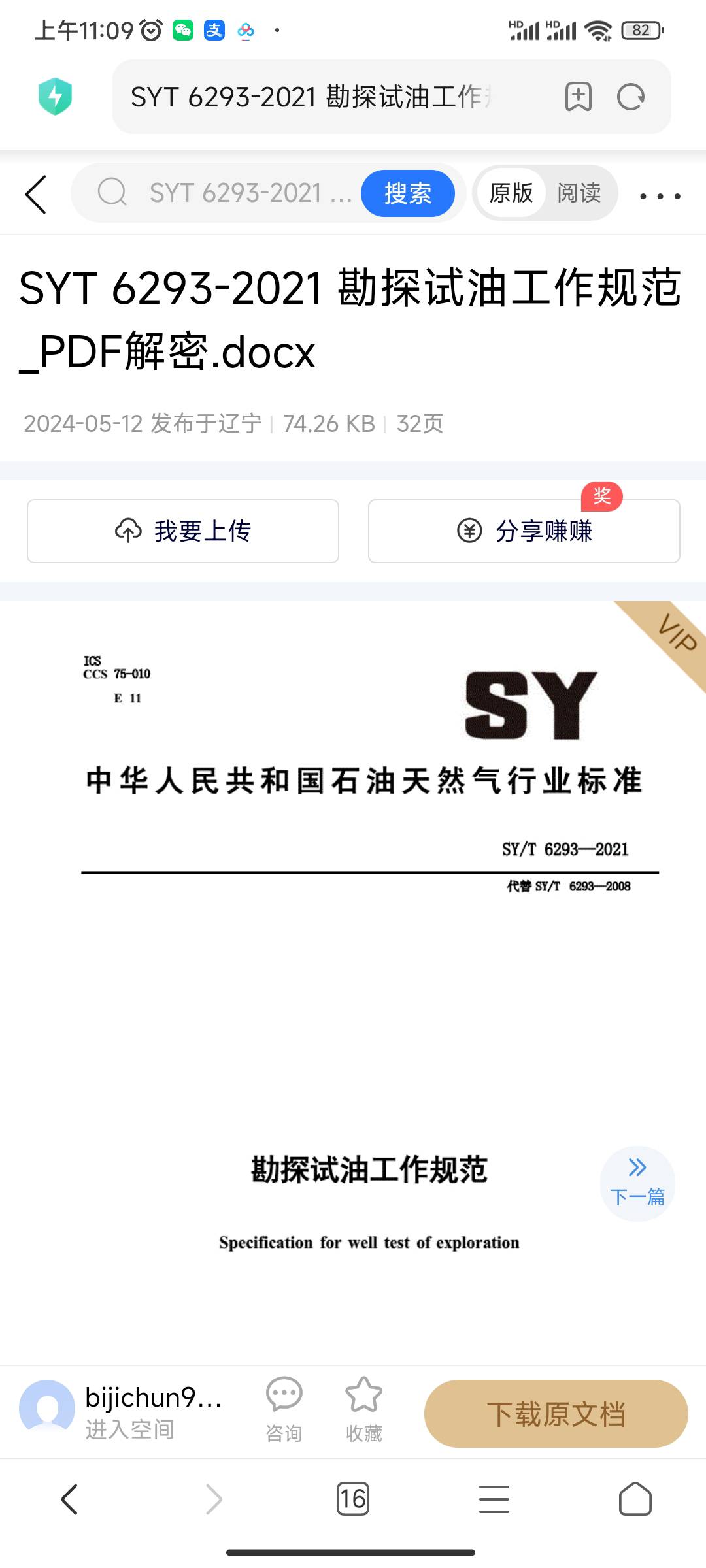Go to the browser home page
The height and width of the screenshot is (1568, 706).
click(635, 1499)
